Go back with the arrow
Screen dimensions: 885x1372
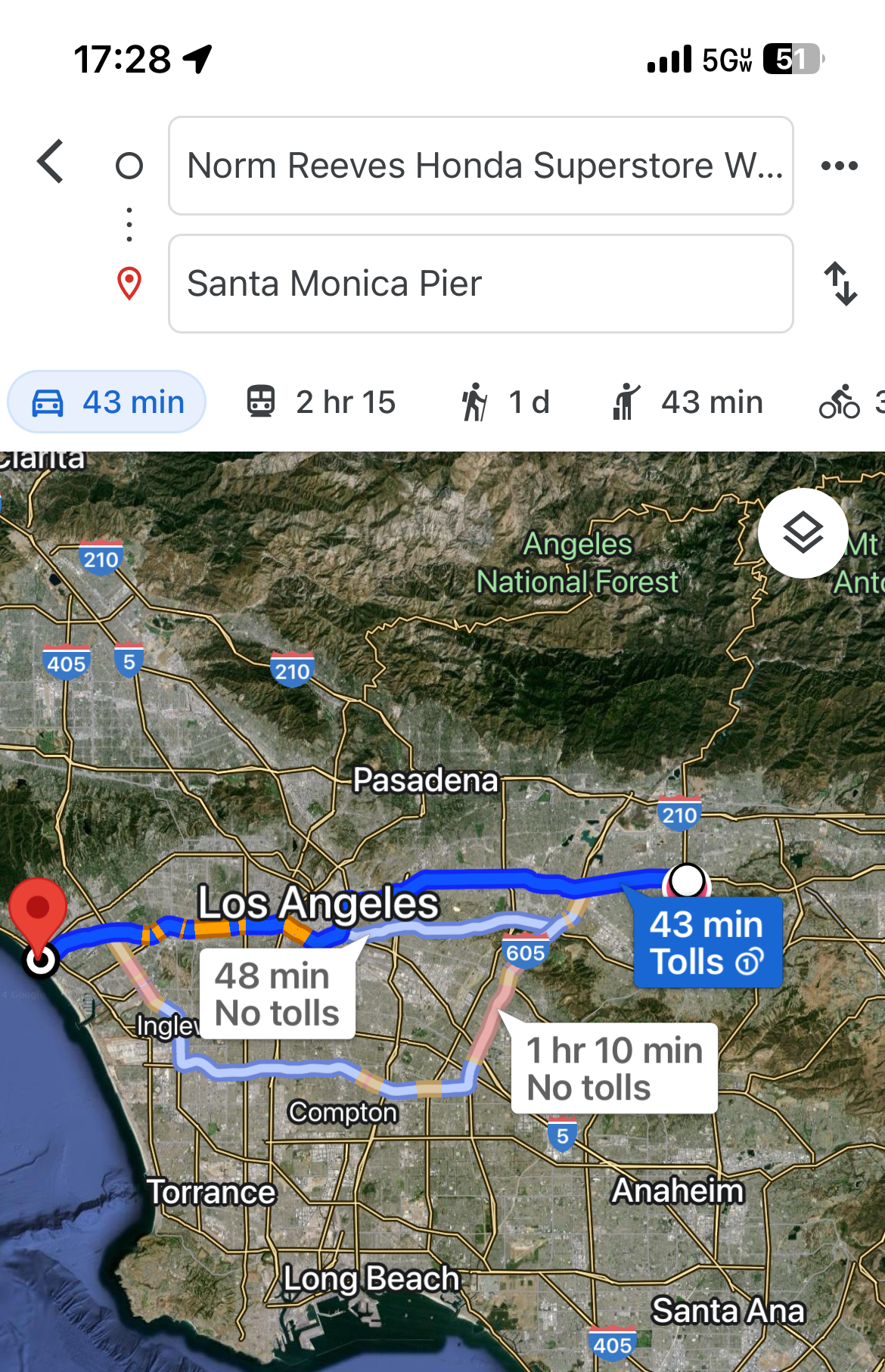pyautogui.click(x=51, y=162)
